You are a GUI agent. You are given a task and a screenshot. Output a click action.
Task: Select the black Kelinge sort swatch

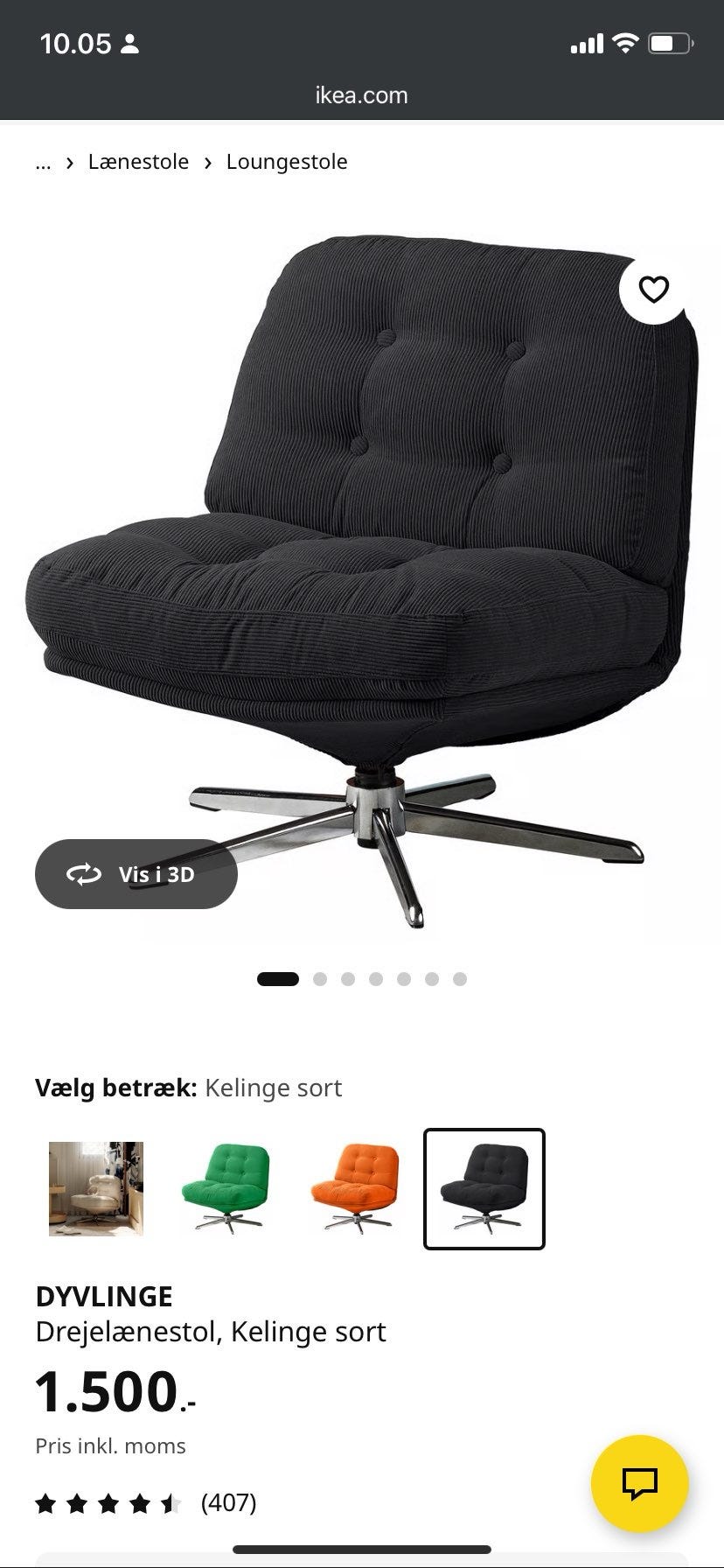[x=484, y=1189]
